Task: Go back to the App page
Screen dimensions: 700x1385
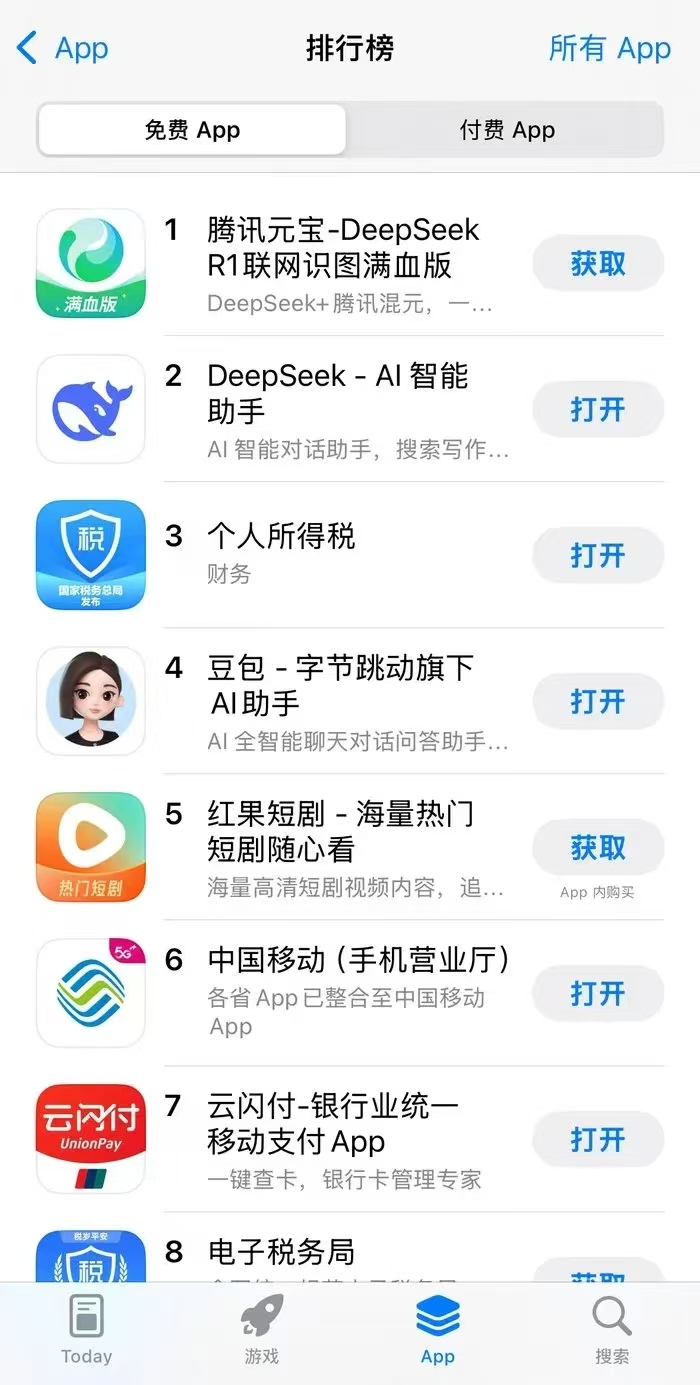Action: pyautogui.click(x=63, y=48)
